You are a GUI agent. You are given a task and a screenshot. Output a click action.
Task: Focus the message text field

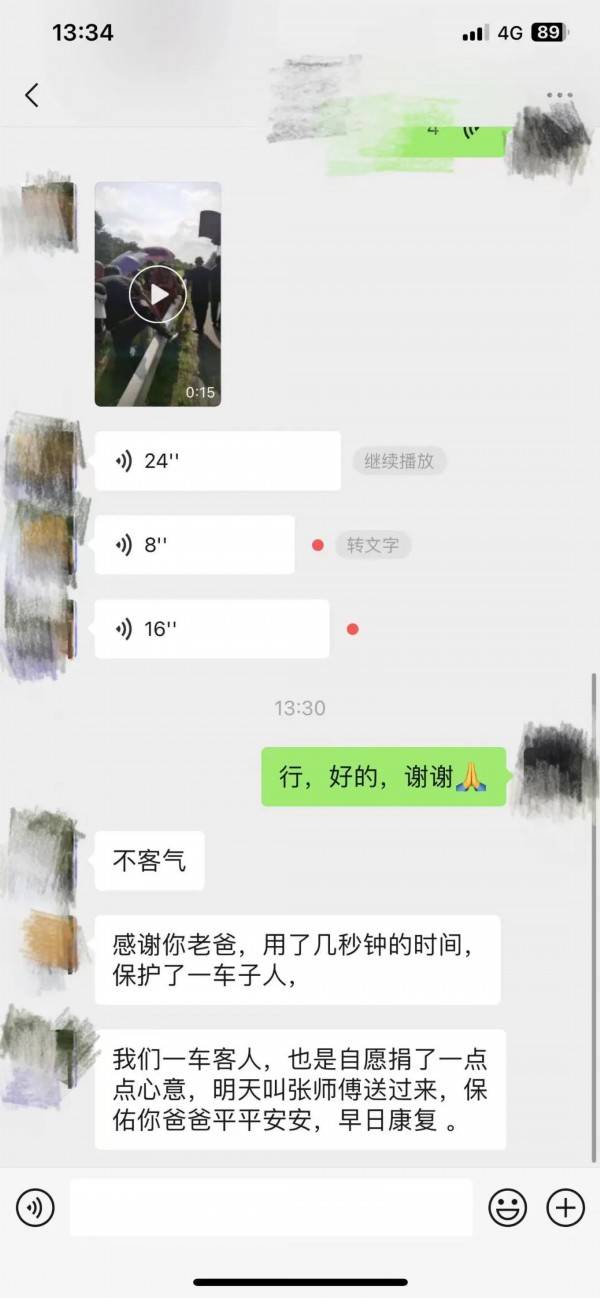[270, 1208]
